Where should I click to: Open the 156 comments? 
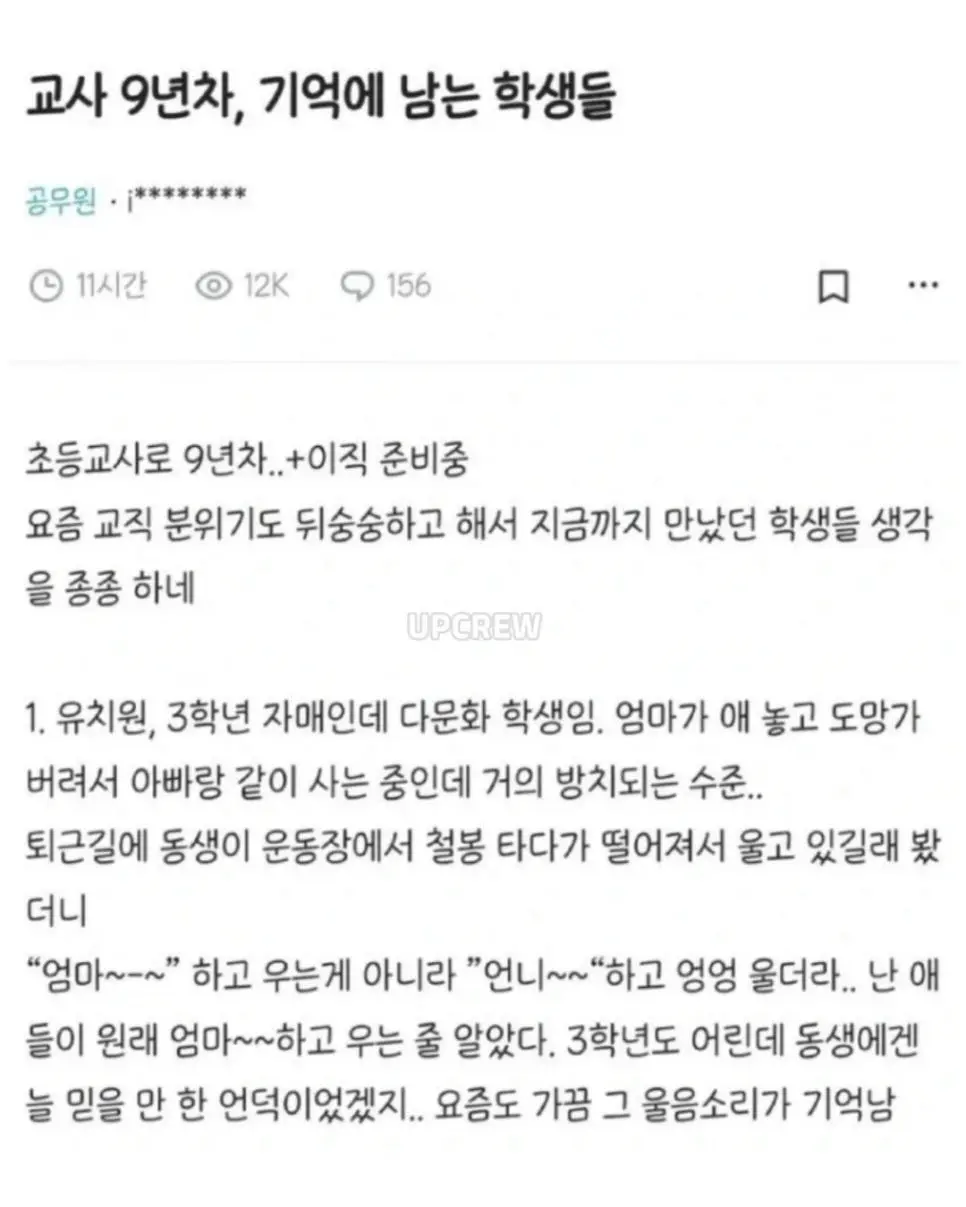pyautogui.click(x=386, y=287)
